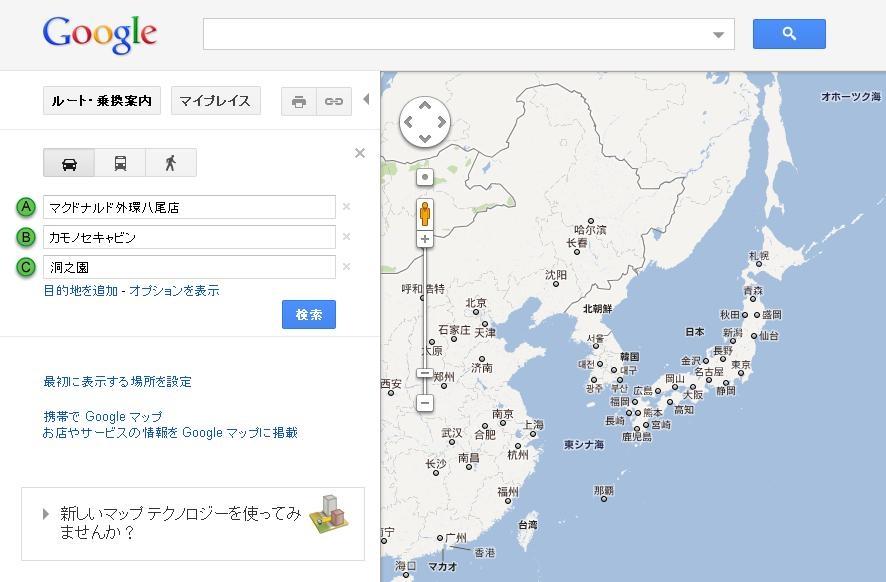Switch to public transit mode
886x582 pixels.
pyautogui.click(x=120, y=162)
